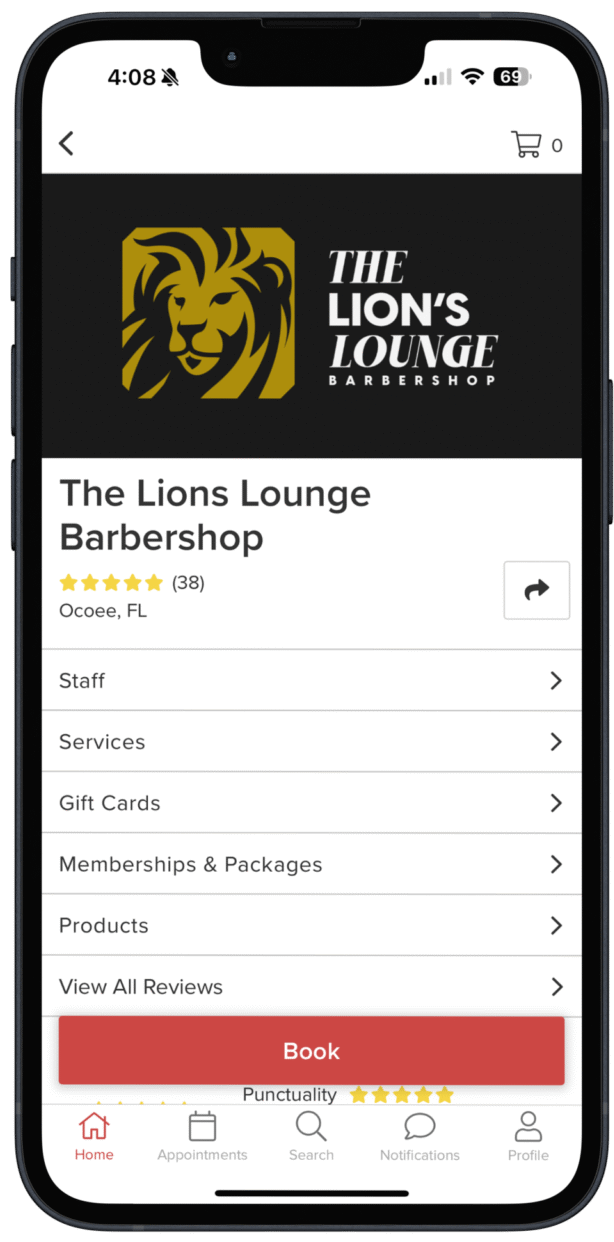Switch to the Appointments tab
Image resolution: width=614 pixels, height=1242 pixels.
(202, 1136)
